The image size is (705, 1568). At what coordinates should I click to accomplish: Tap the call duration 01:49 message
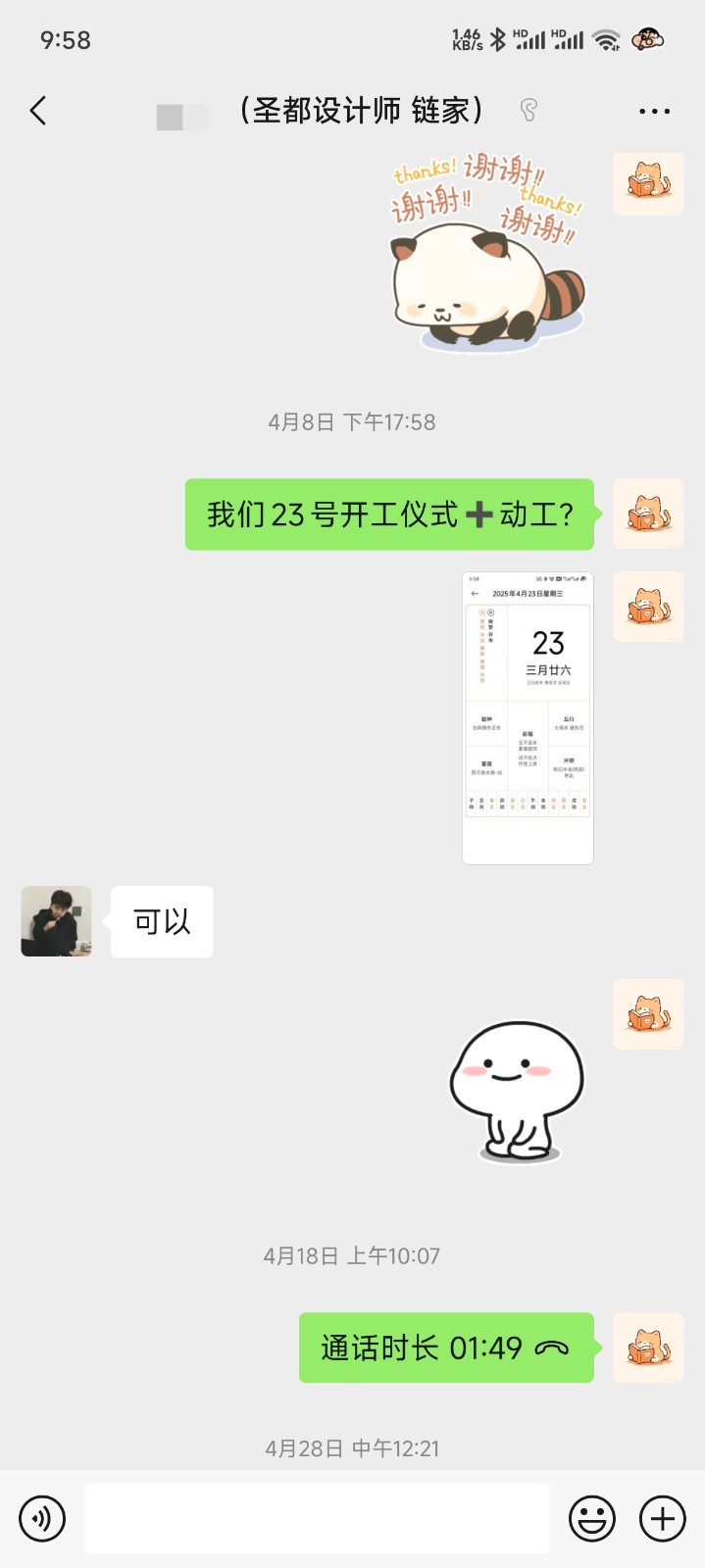(x=446, y=1347)
